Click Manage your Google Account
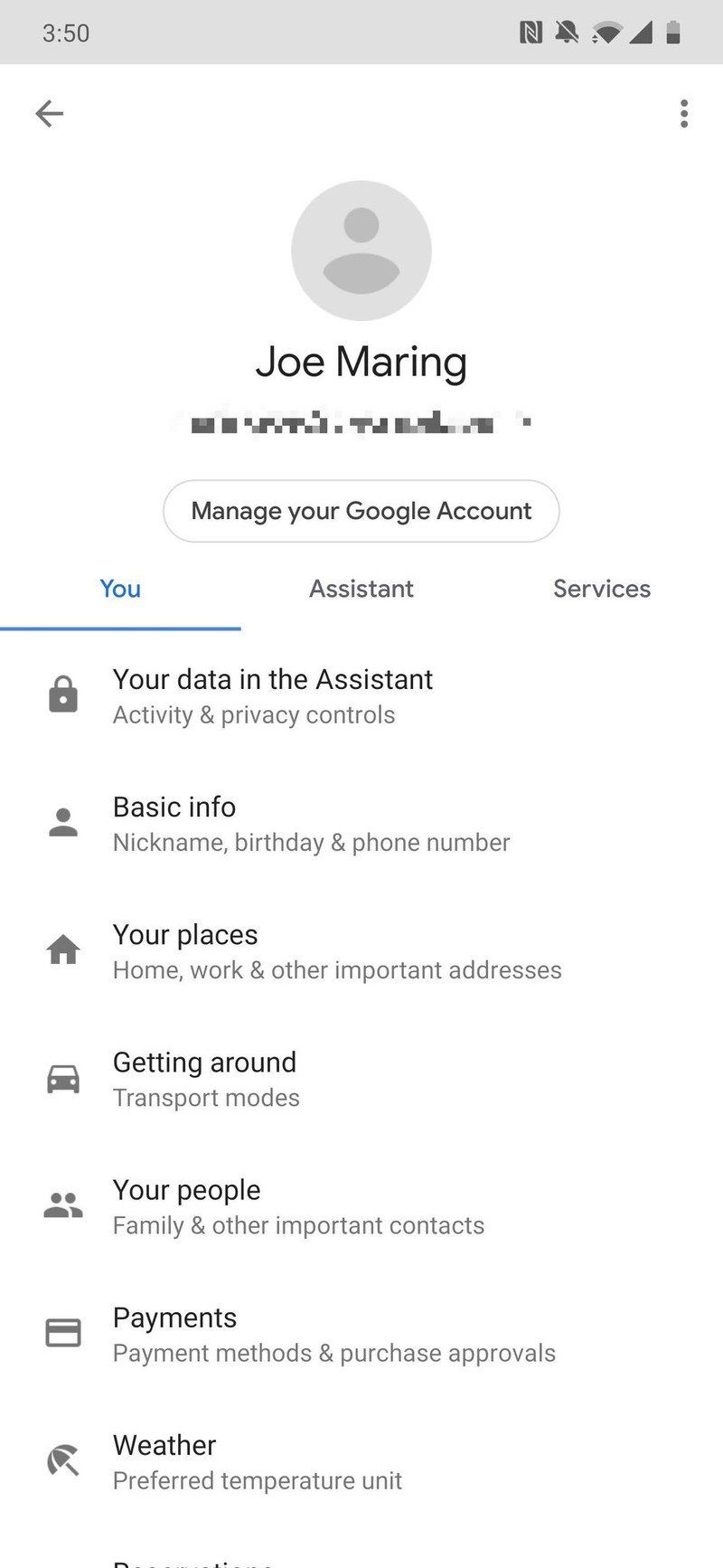723x1568 pixels. [361, 511]
